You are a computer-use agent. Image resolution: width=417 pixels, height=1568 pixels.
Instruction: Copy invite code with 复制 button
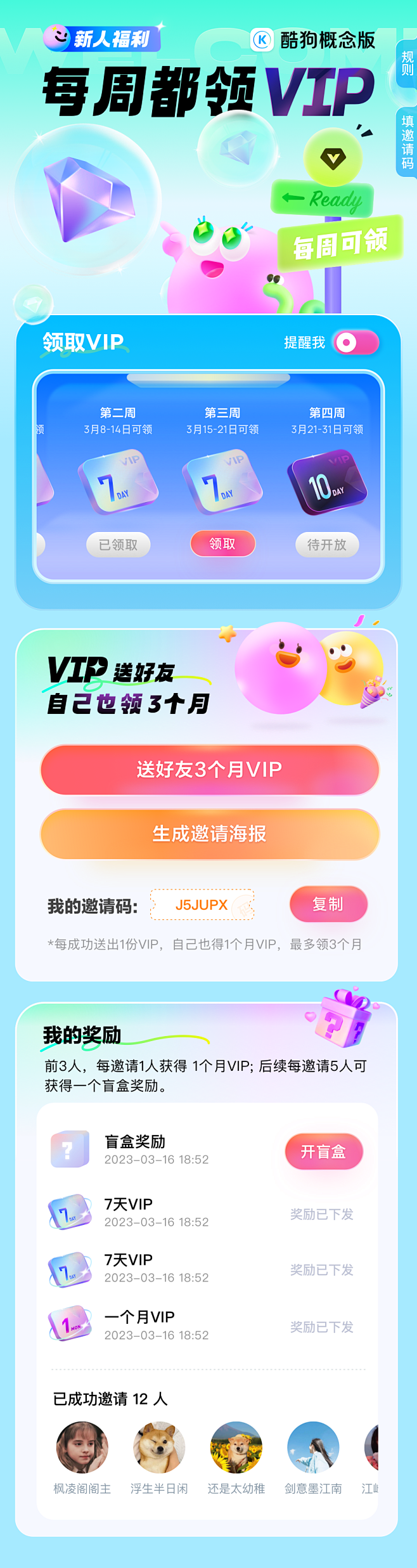(x=328, y=904)
